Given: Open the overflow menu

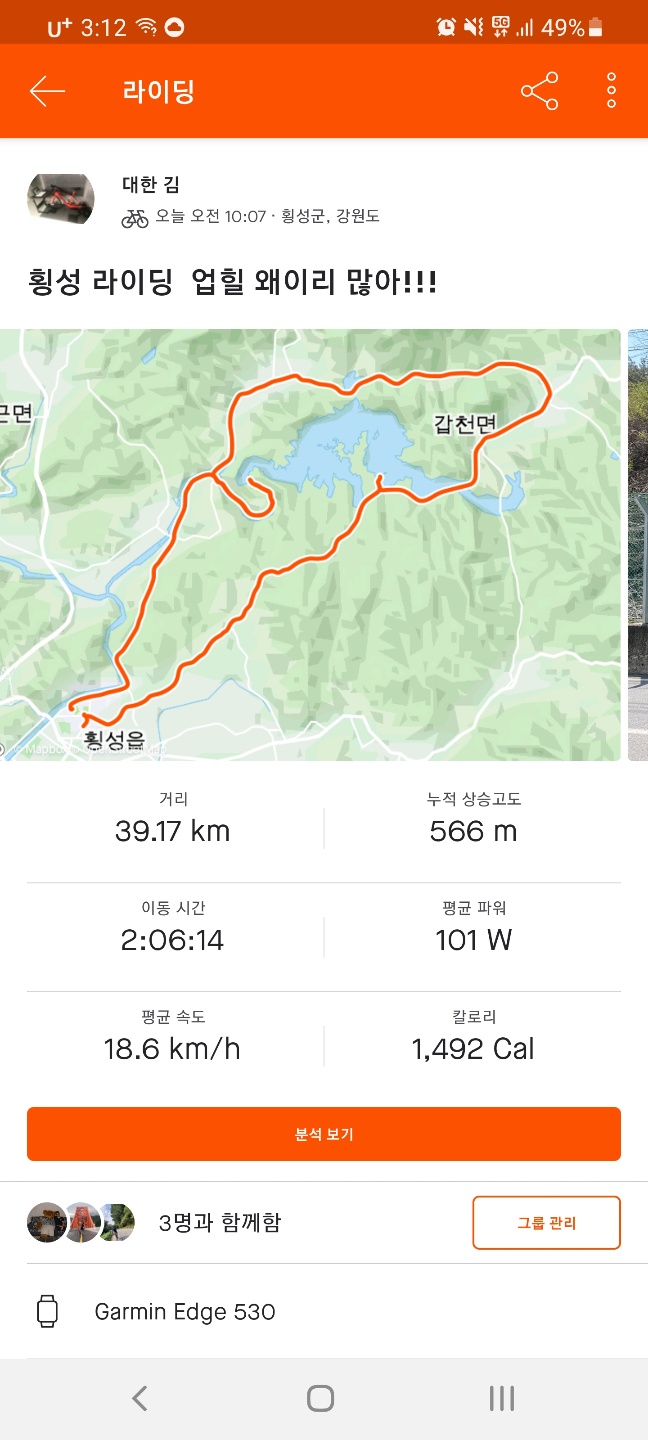Looking at the screenshot, I should click(611, 91).
